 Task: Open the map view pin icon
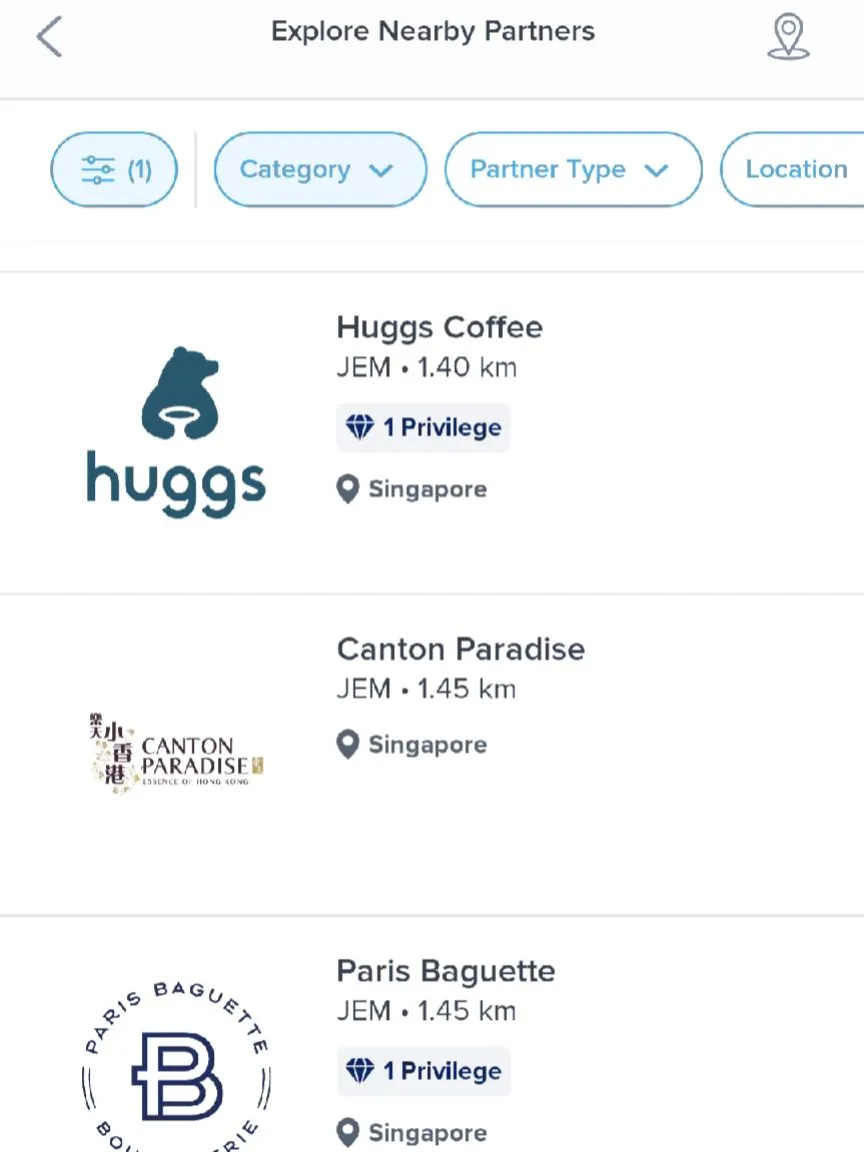click(788, 37)
